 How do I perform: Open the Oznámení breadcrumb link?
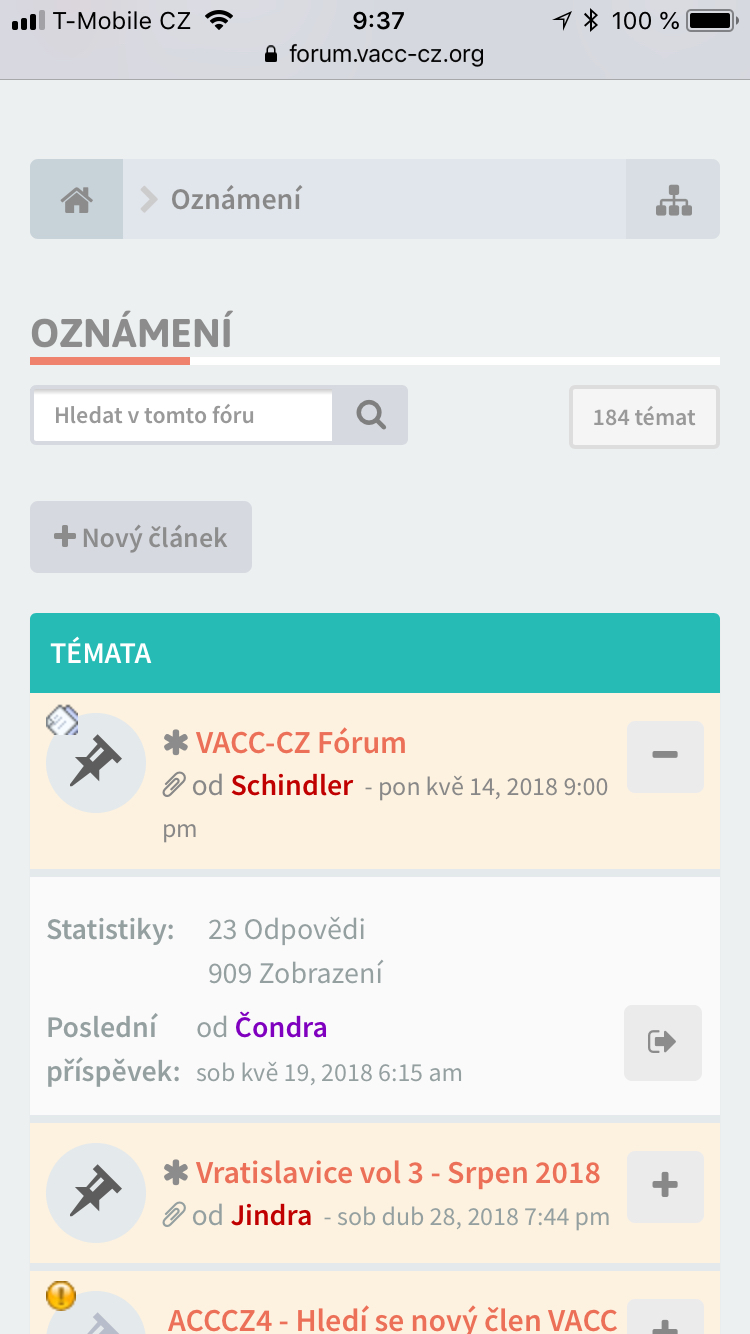(235, 199)
